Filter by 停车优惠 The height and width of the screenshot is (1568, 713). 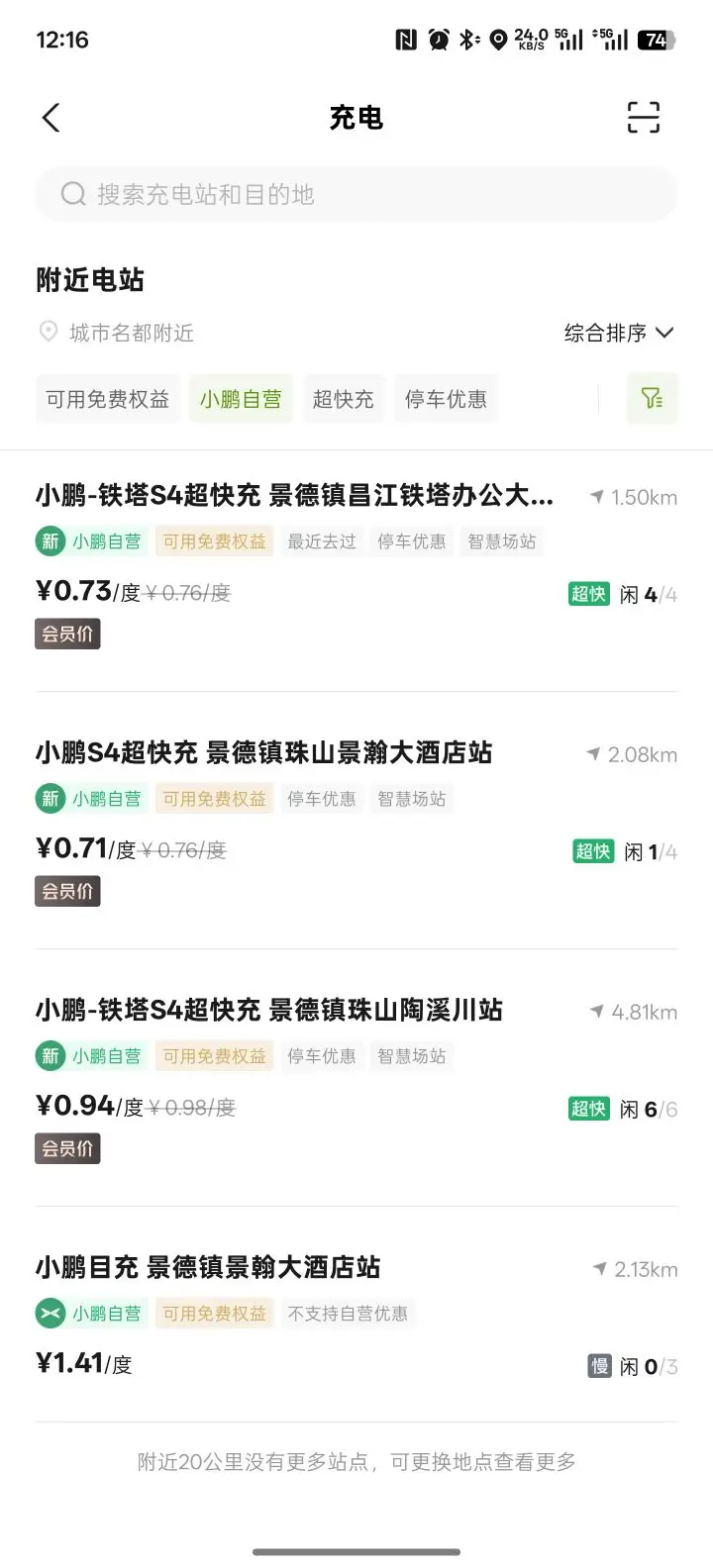tap(446, 399)
